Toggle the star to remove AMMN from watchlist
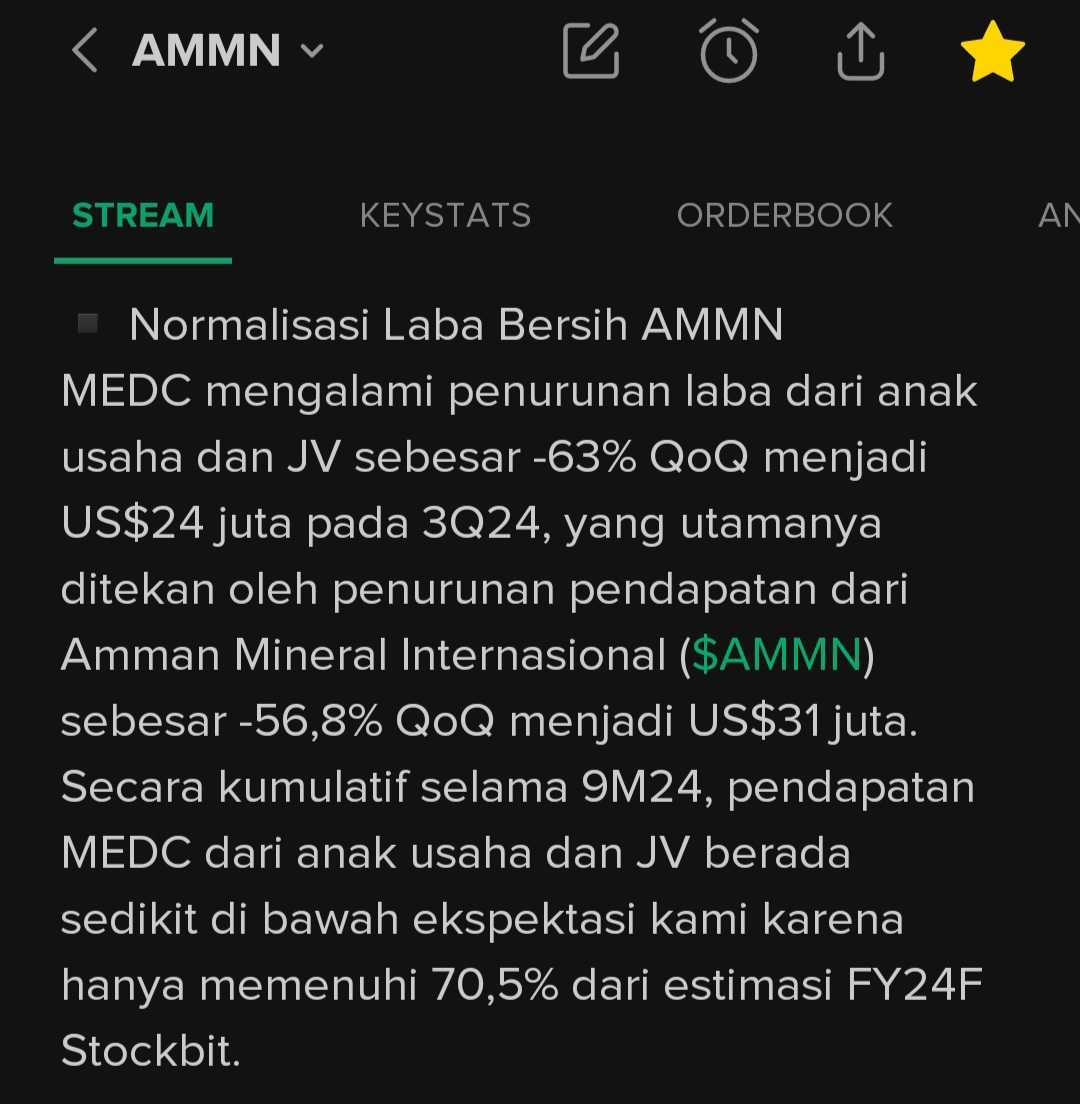 pos(993,51)
